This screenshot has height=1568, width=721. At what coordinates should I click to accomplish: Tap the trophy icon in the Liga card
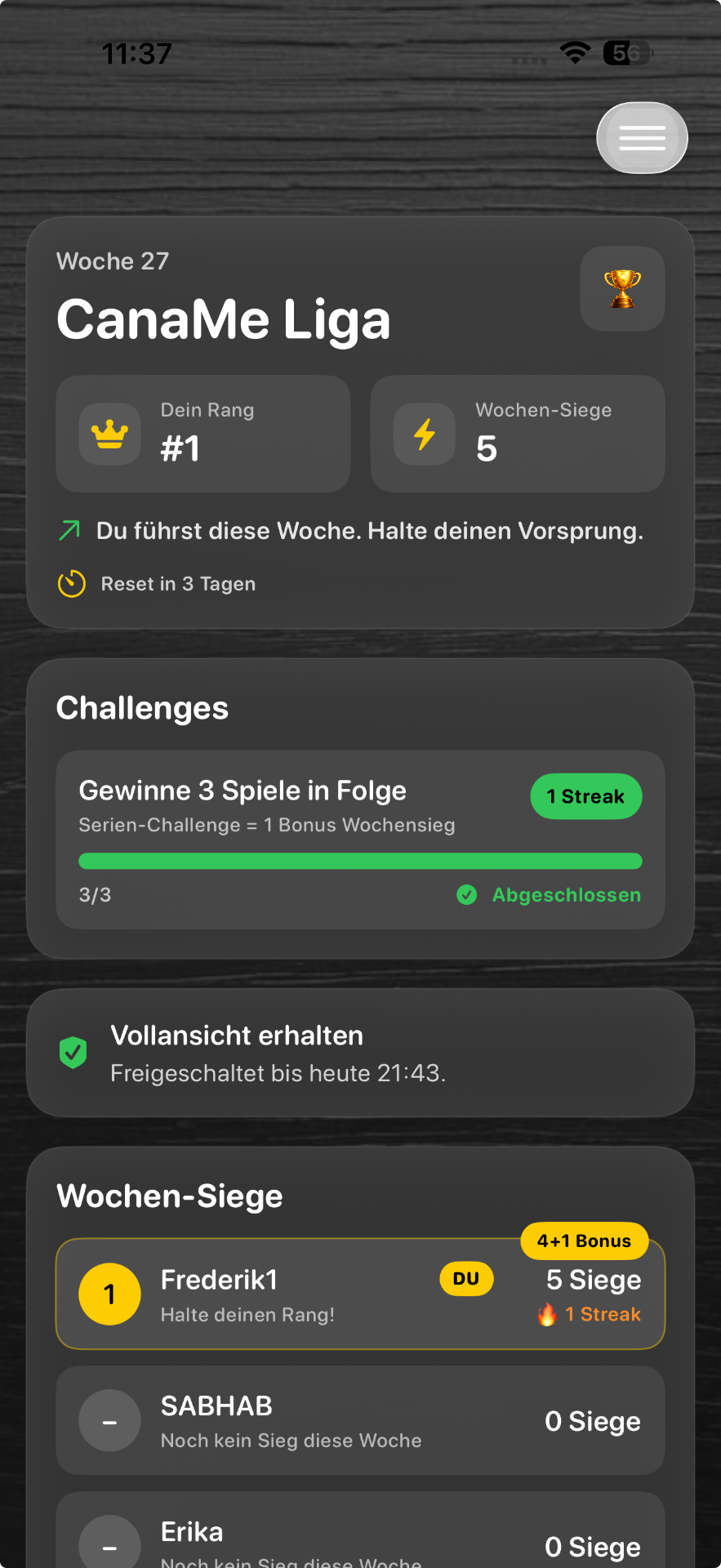[x=622, y=288]
